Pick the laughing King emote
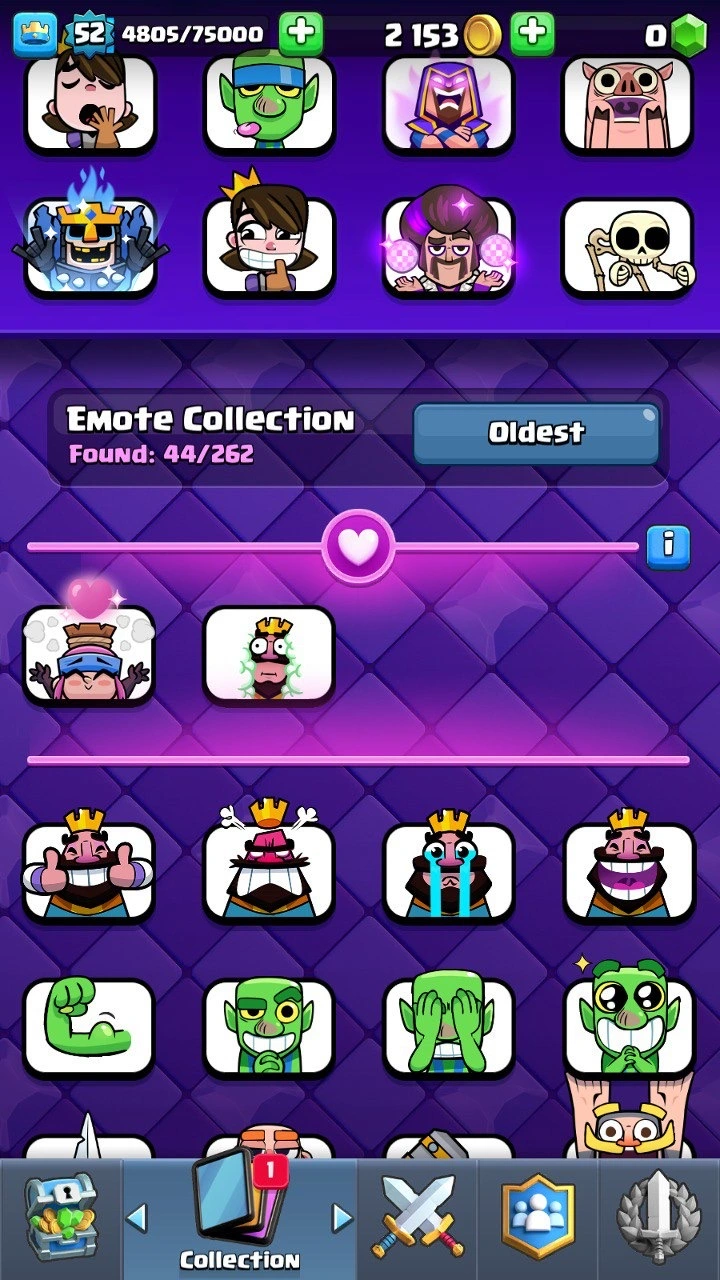Viewport: 720px width, 1280px height. [x=628, y=867]
